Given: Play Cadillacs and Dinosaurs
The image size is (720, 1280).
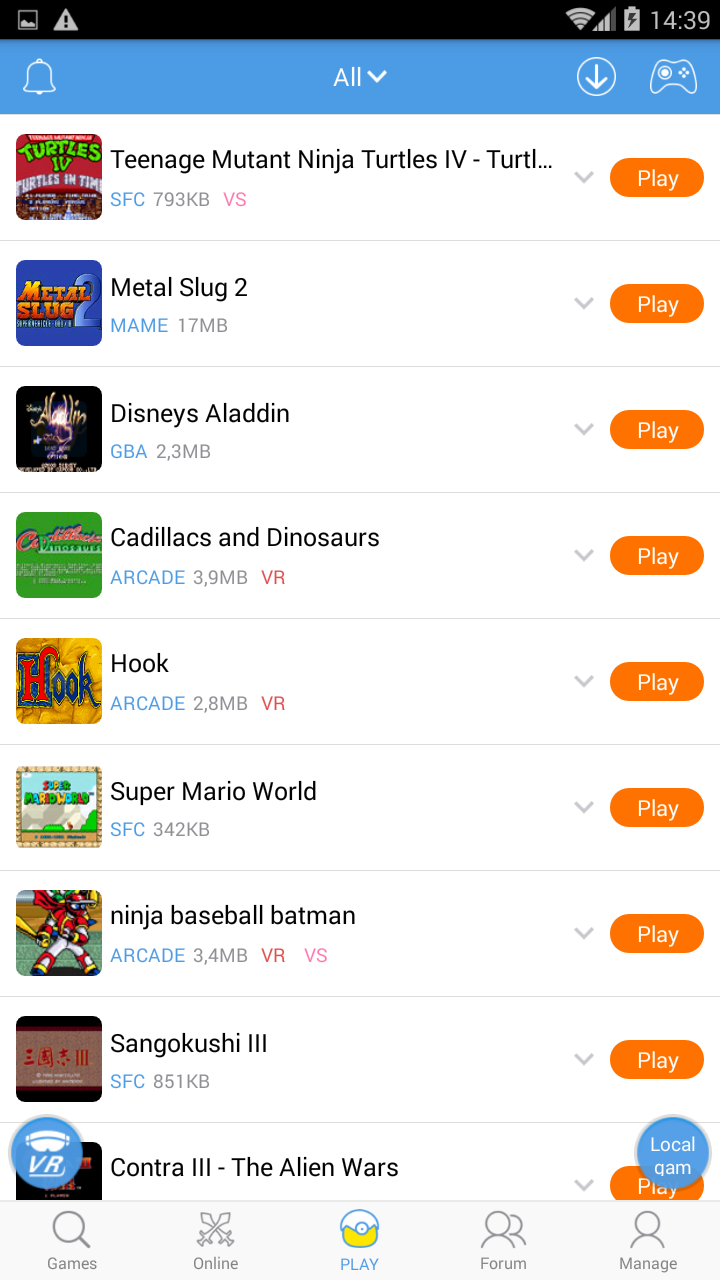Looking at the screenshot, I should (656, 556).
